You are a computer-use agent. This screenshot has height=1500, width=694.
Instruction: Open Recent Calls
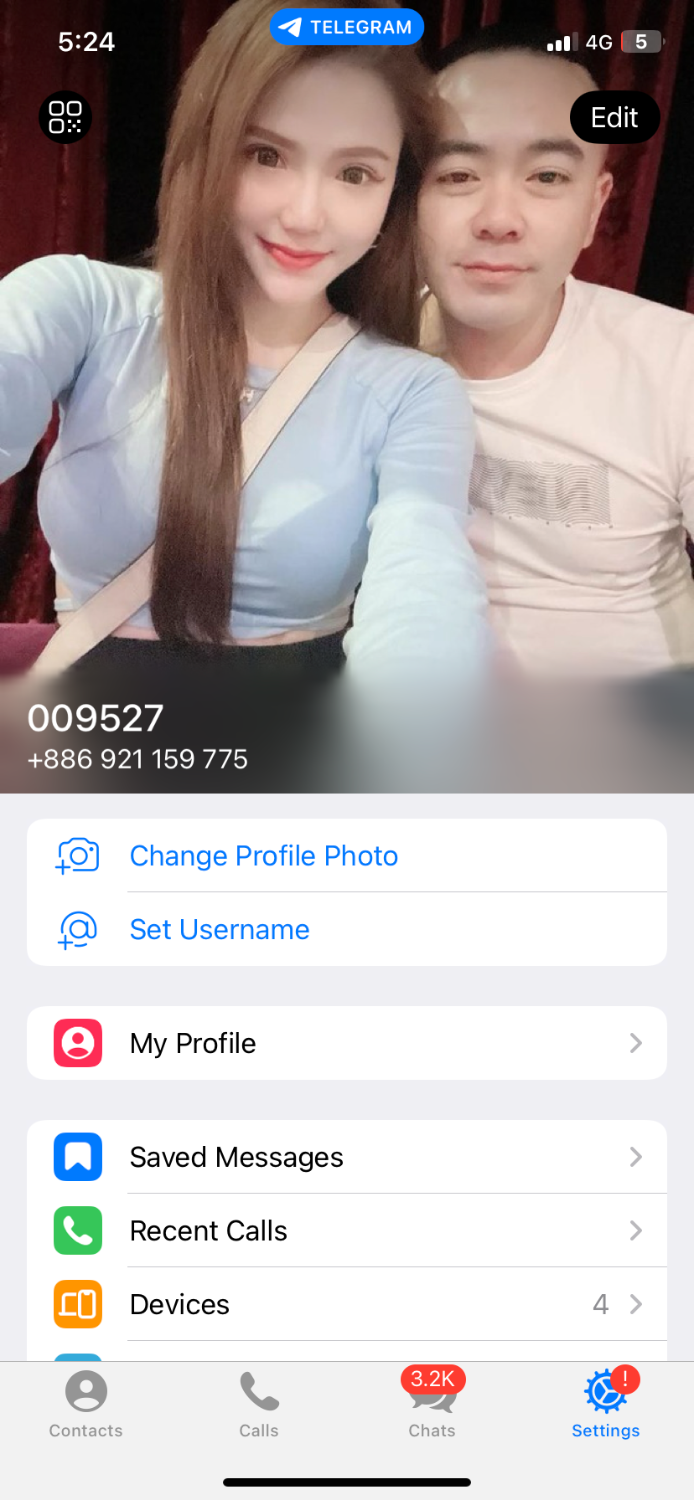coord(346,1231)
